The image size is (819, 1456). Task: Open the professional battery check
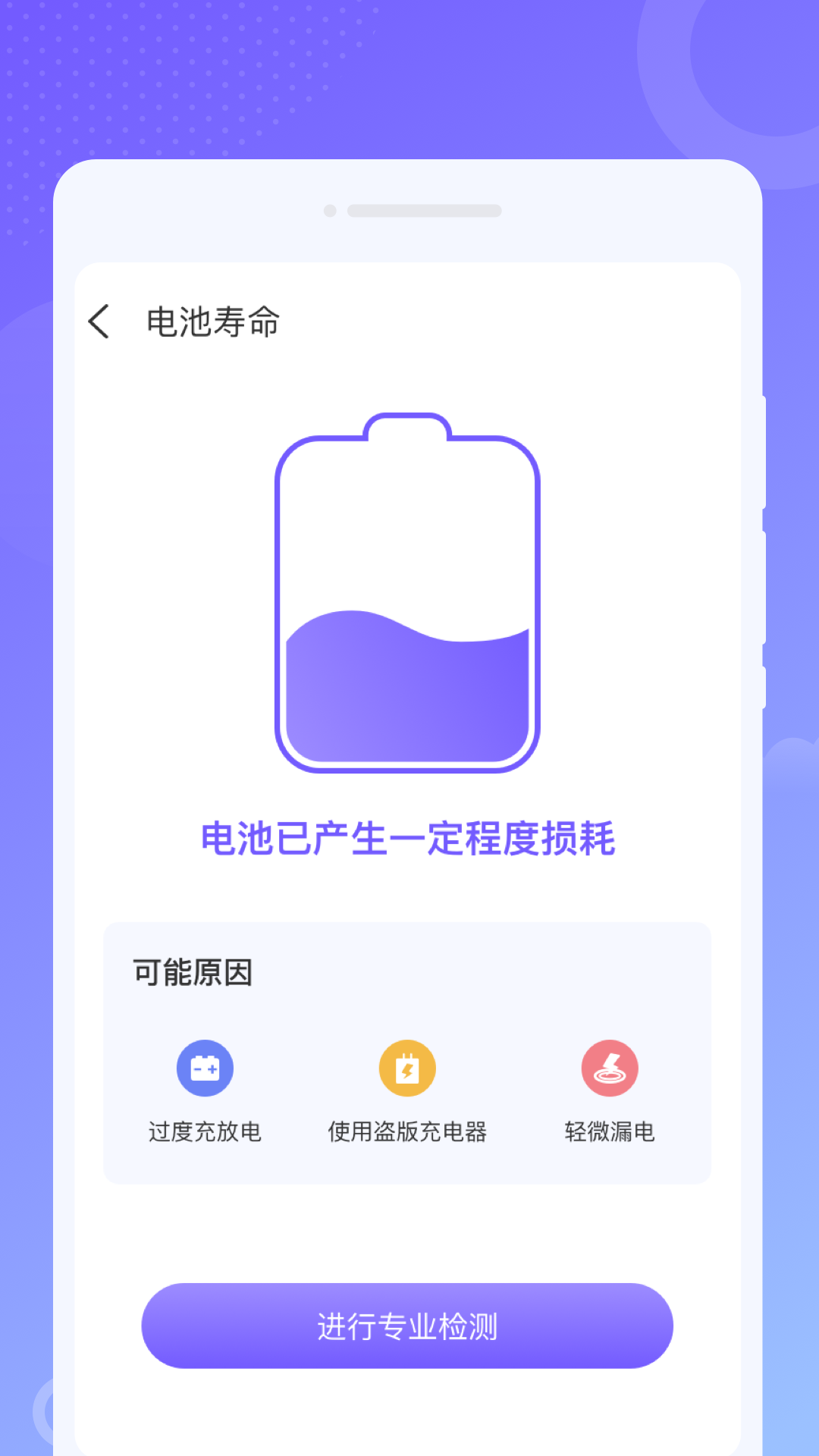click(x=408, y=1325)
